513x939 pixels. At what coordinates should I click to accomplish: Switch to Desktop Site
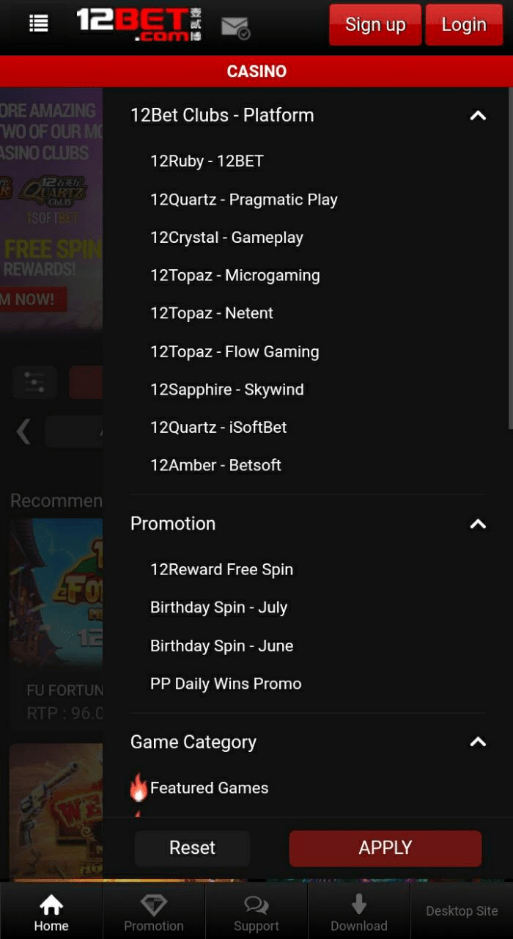click(x=462, y=911)
